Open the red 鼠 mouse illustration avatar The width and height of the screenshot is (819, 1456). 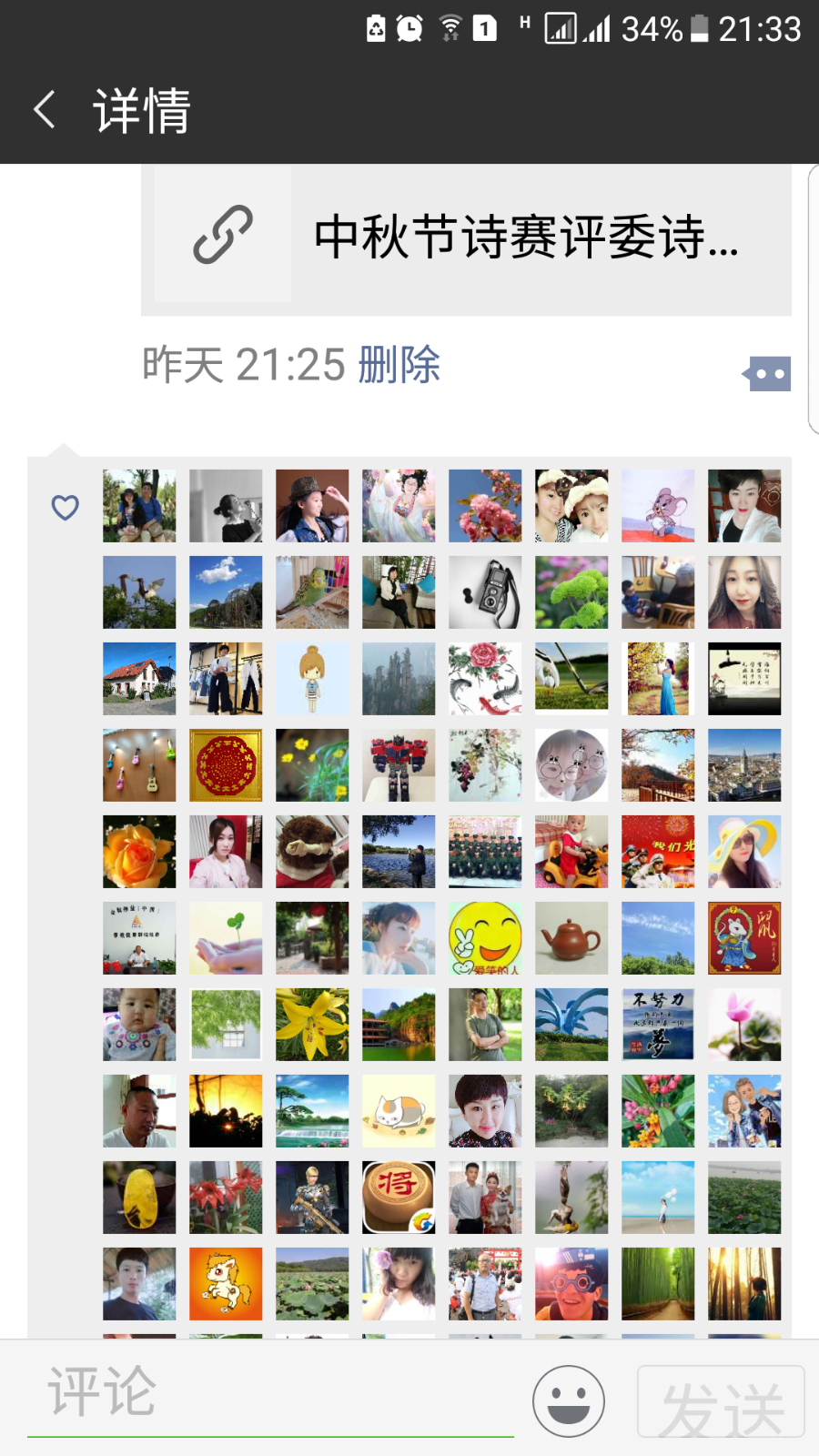pyautogui.click(x=744, y=938)
